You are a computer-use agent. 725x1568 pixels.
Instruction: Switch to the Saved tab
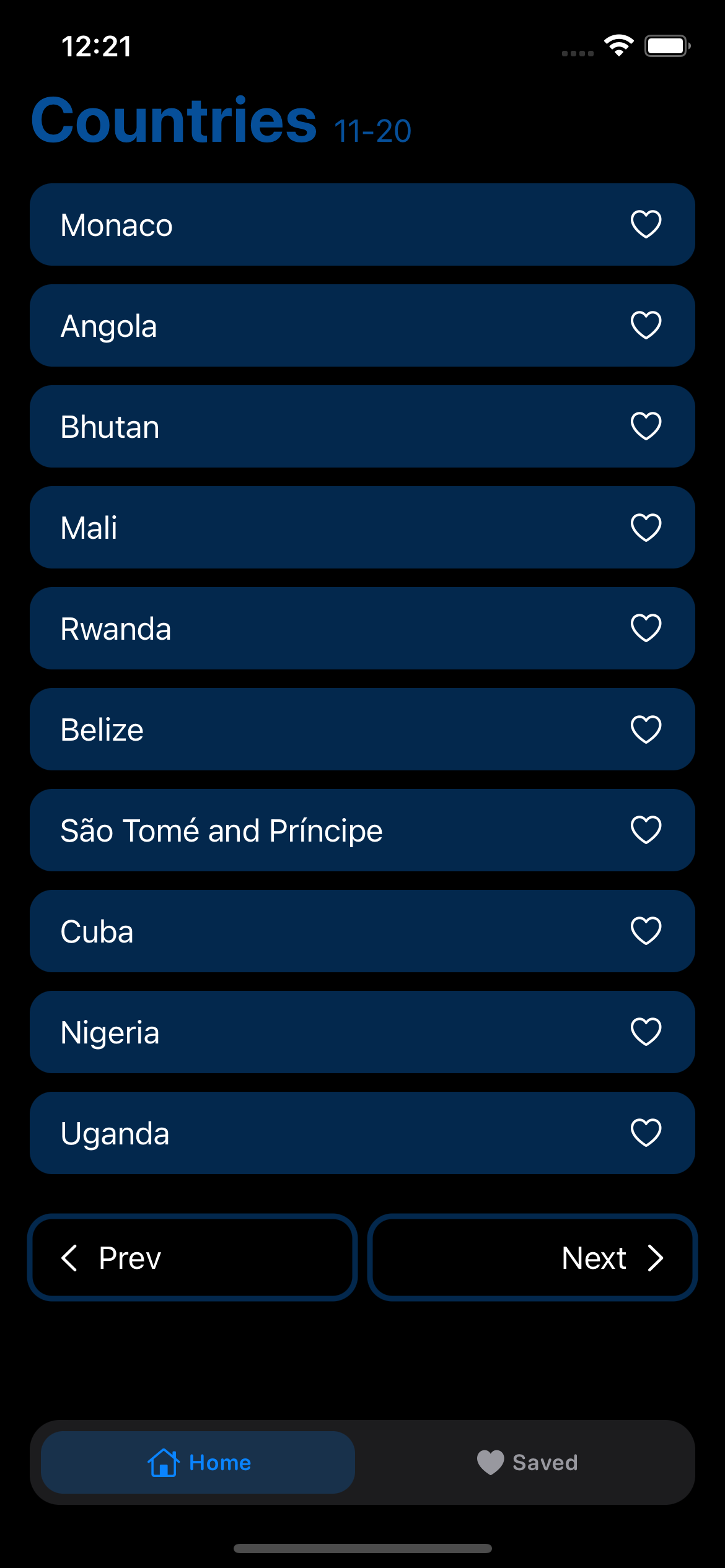pyautogui.click(x=527, y=1462)
